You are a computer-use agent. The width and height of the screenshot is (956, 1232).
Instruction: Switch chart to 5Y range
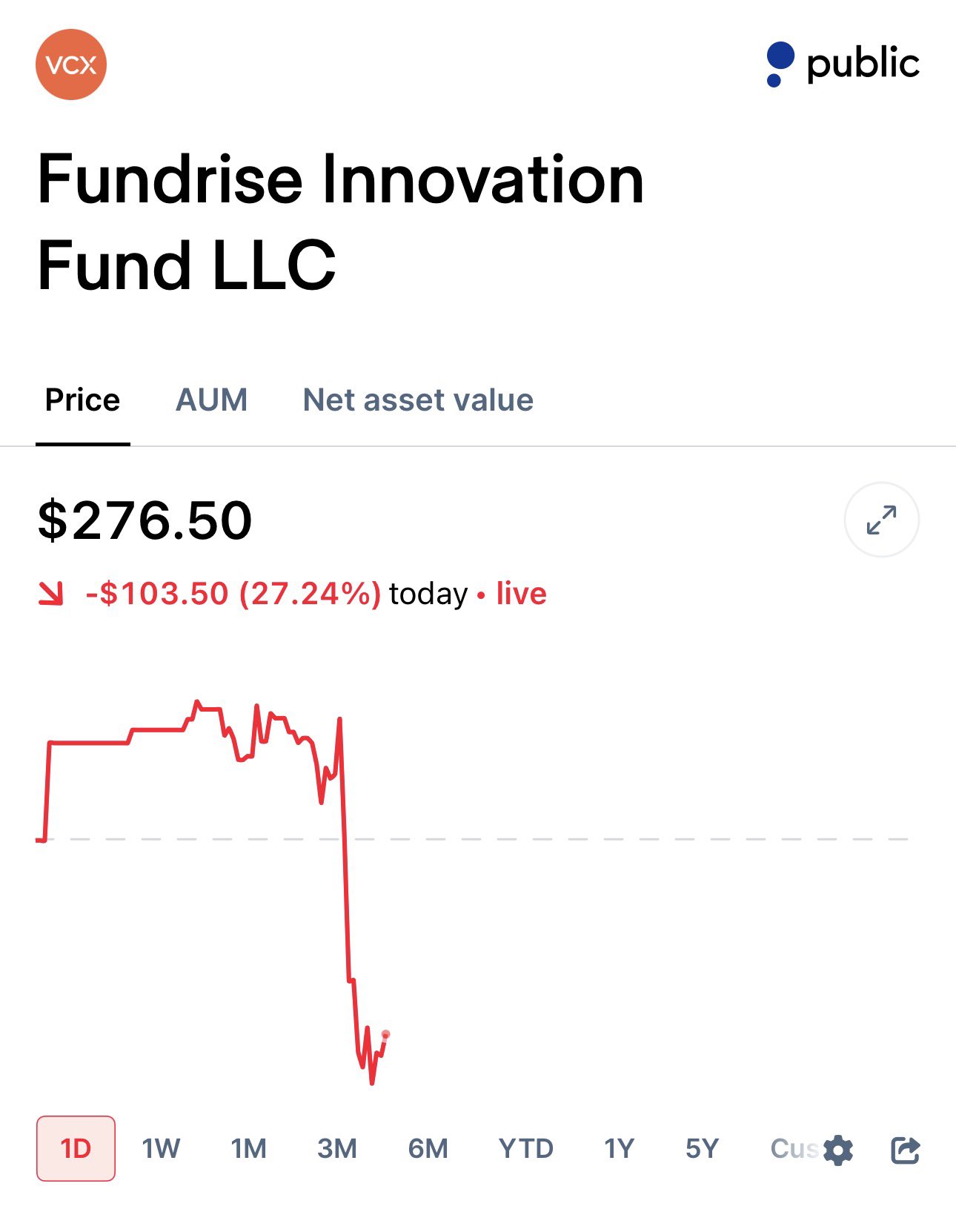click(702, 1148)
